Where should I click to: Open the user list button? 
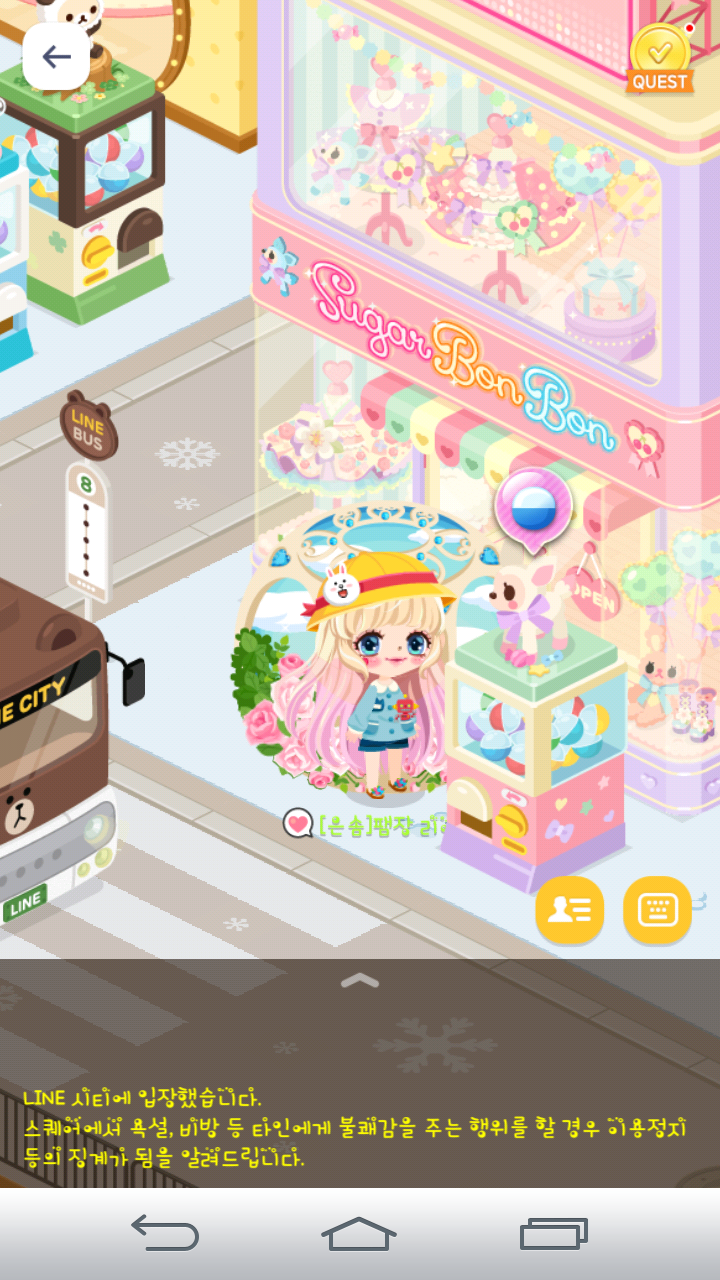click(569, 909)
